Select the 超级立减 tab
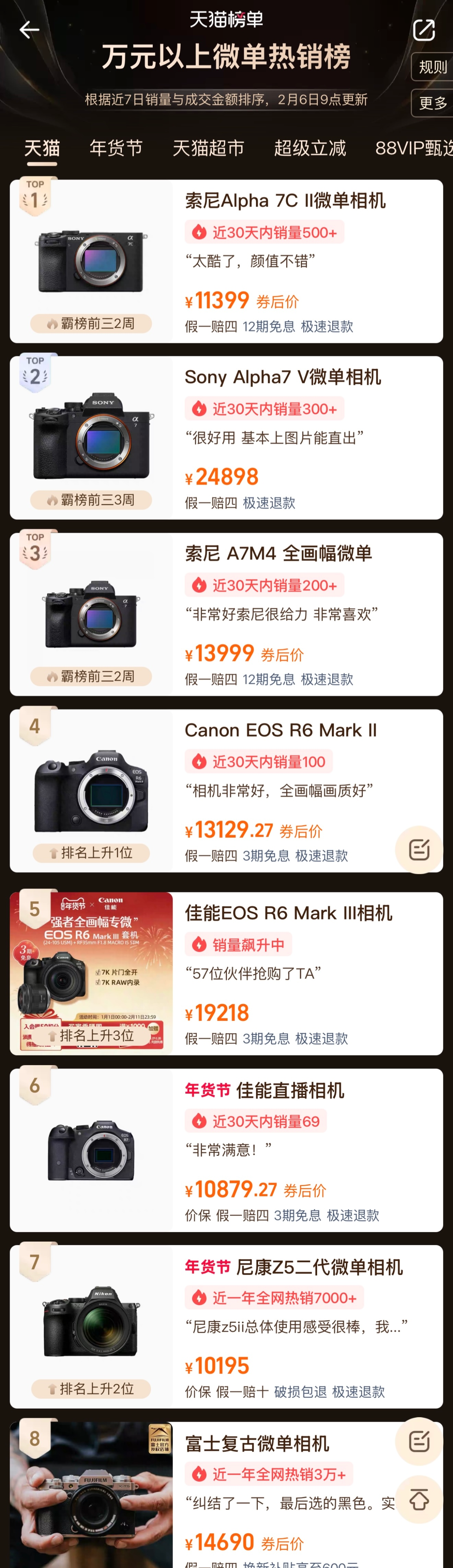Viewport: 453px width, 1568px height. (x=310, y=148)
